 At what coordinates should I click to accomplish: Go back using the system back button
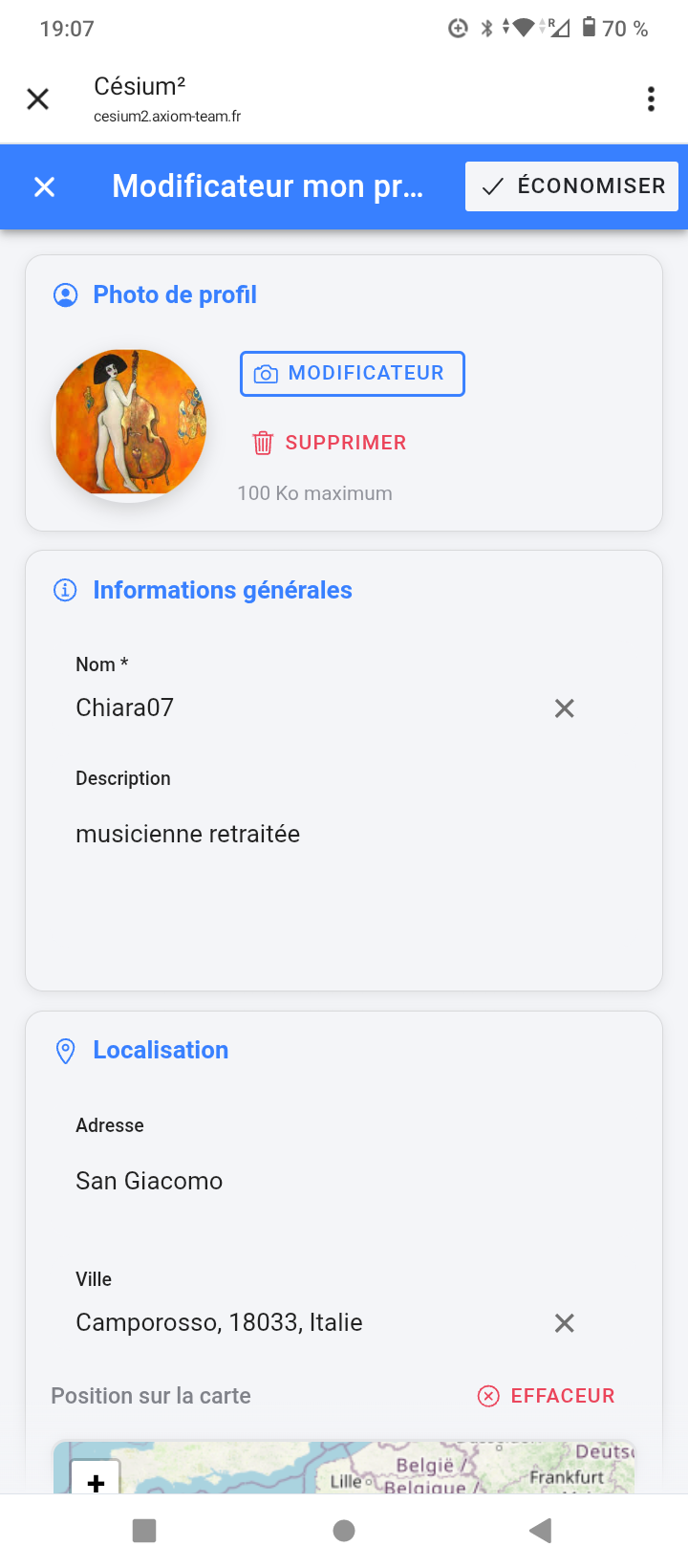(541, 1531)
